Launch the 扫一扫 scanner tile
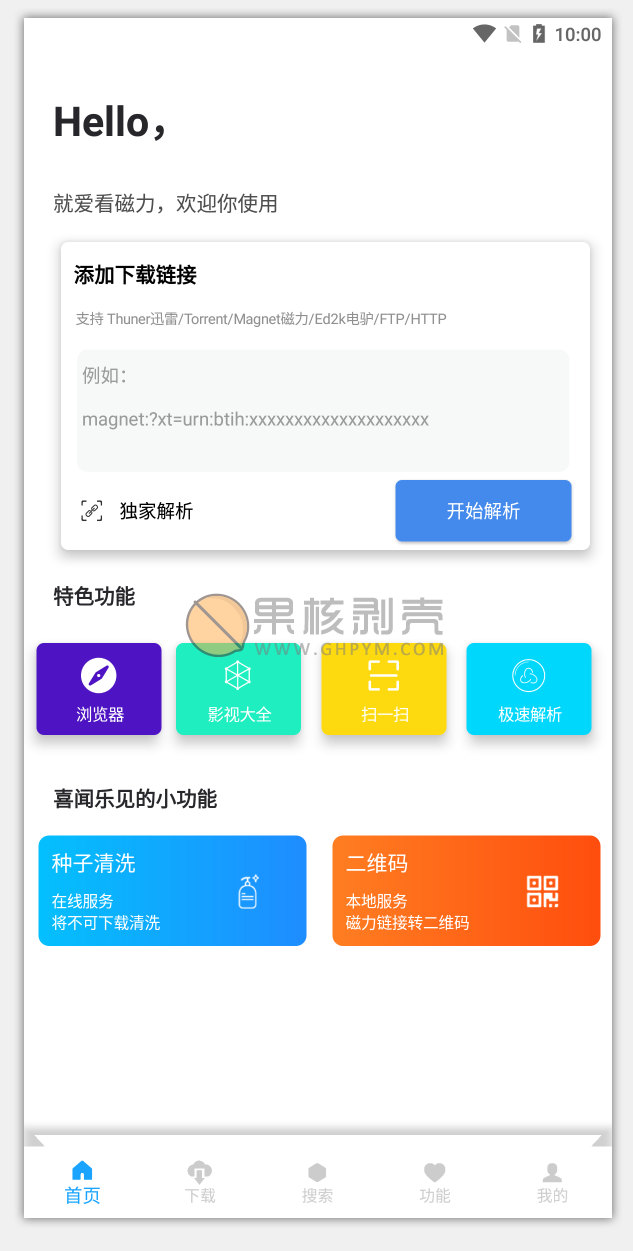 coord(383,689)
